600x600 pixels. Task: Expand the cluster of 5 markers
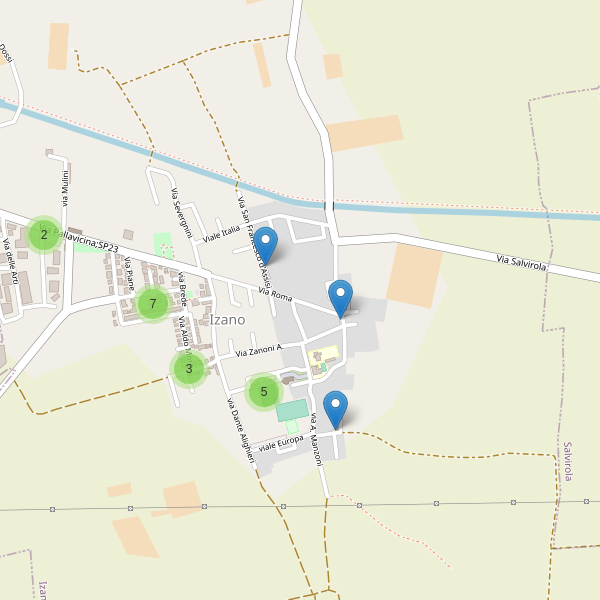264,392
